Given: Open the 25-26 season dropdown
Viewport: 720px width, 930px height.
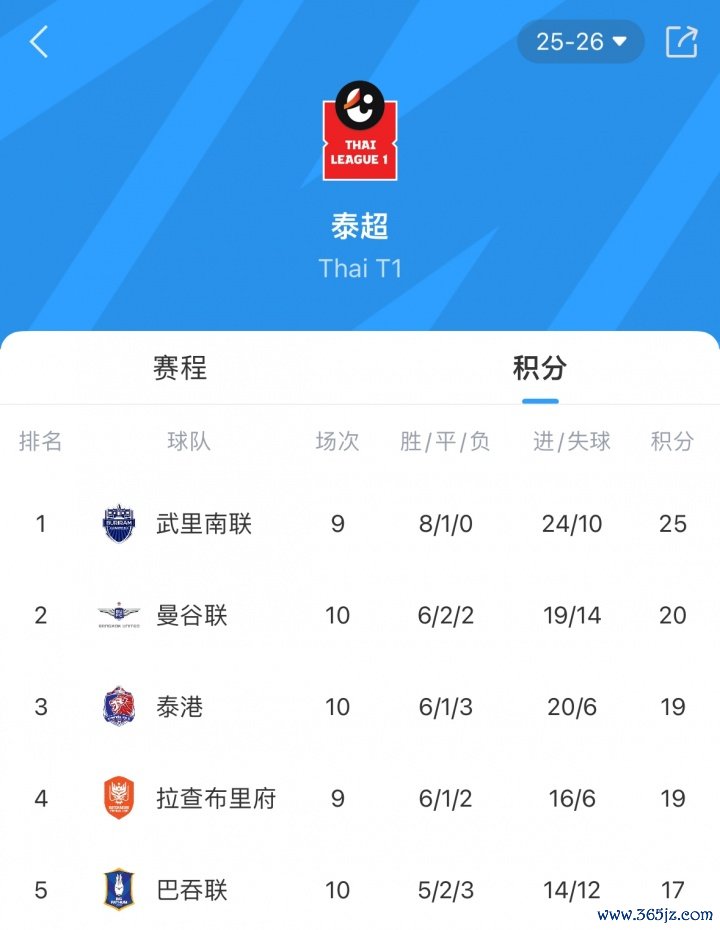Looking at the screenshot, I should point(581,41).
